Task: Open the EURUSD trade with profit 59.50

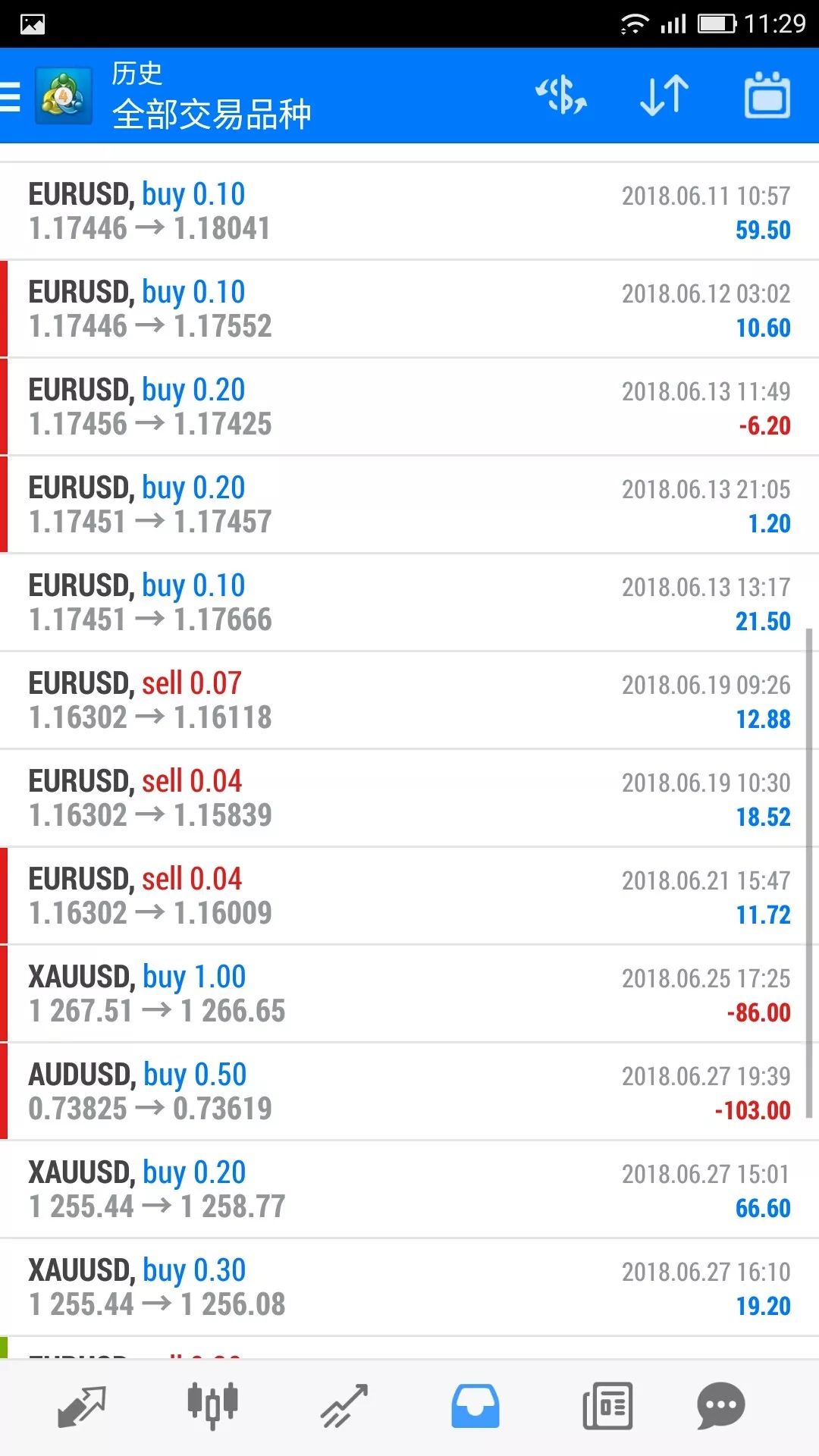Action: (409, 212)
